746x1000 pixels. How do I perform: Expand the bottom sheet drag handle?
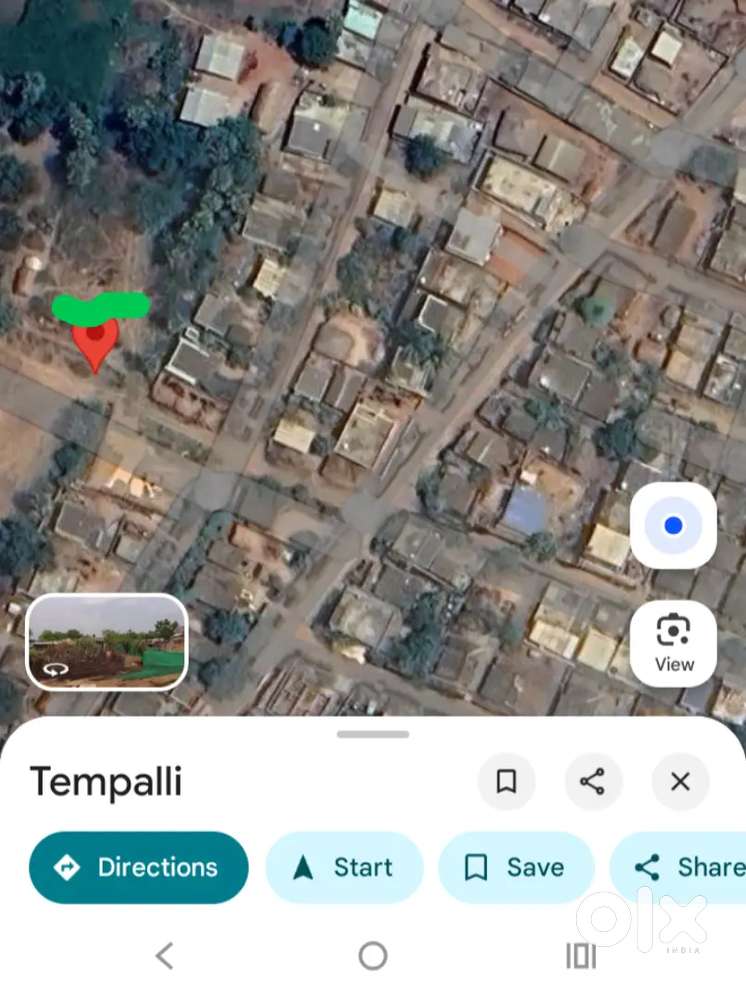(373, 734)
